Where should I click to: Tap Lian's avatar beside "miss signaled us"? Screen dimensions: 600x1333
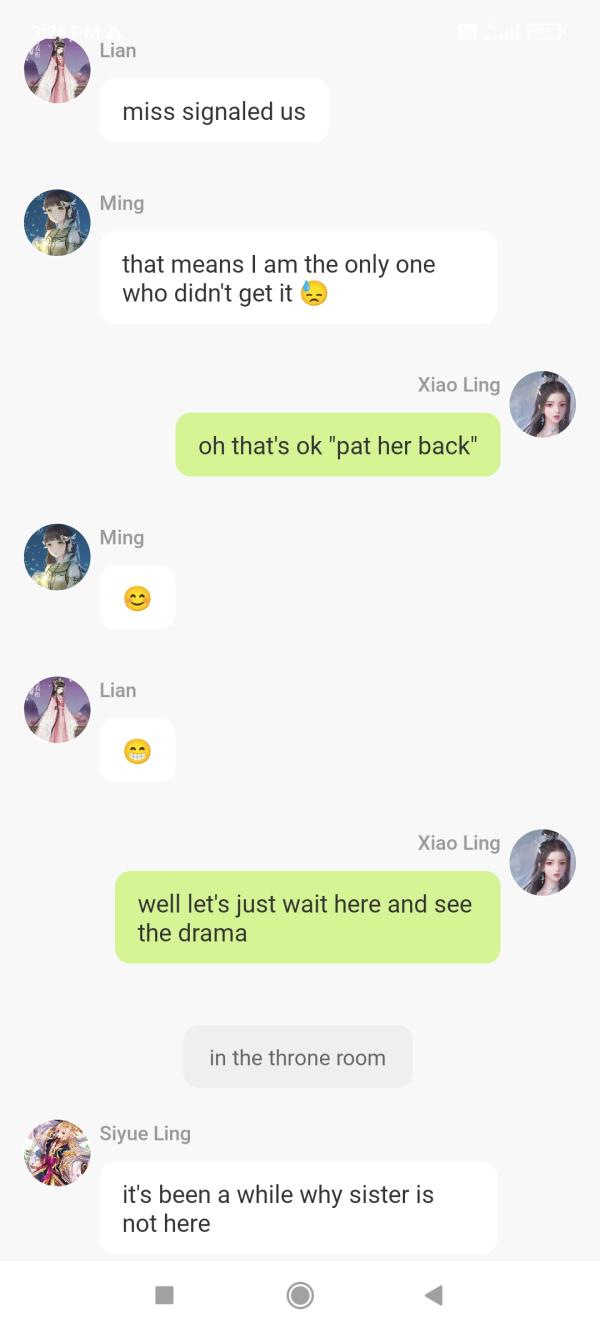[x=57, y=70]
